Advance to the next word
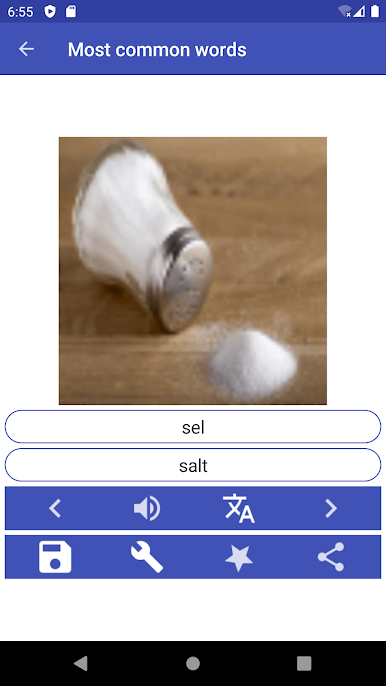Screen dimensions: 386x686 tap(331, 508)
